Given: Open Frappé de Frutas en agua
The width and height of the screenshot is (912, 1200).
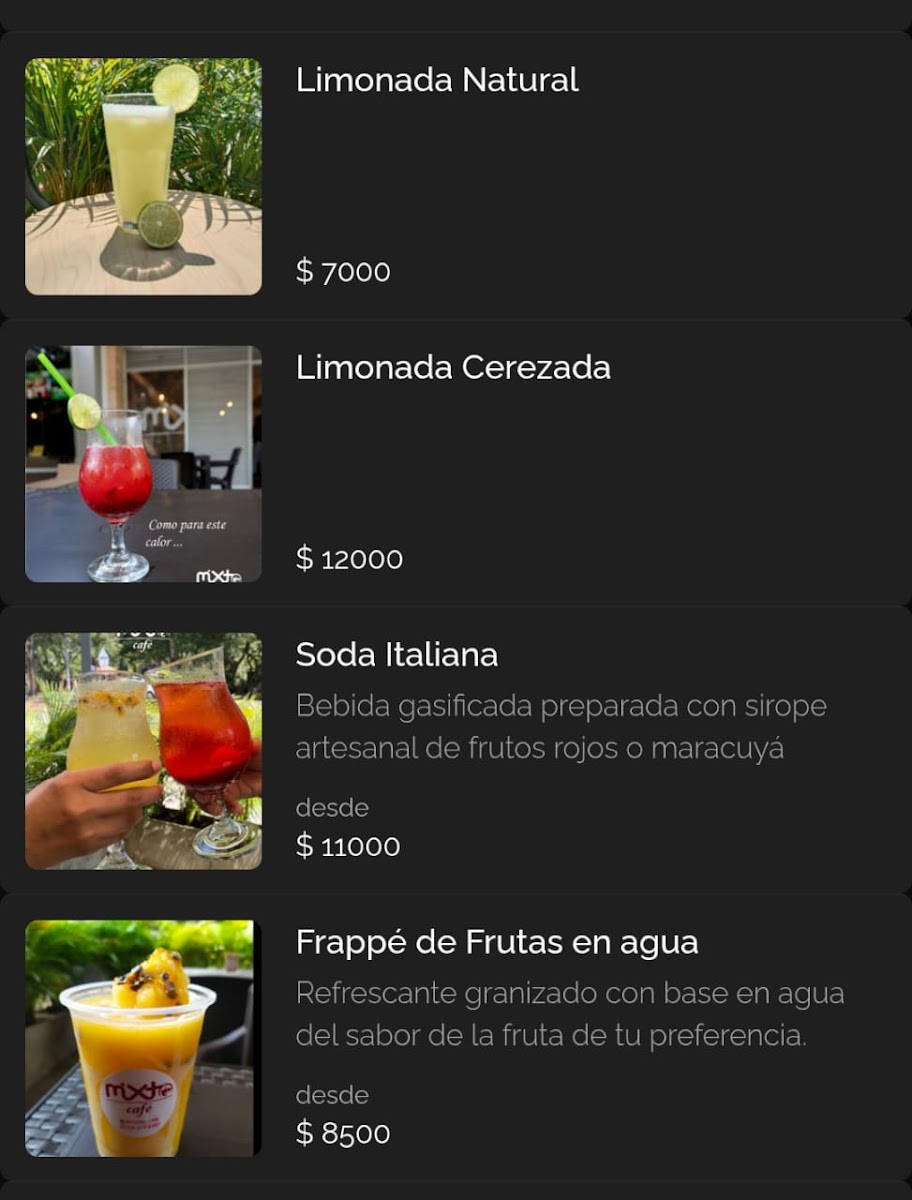Looking at the screenshot, I should 496,943.
